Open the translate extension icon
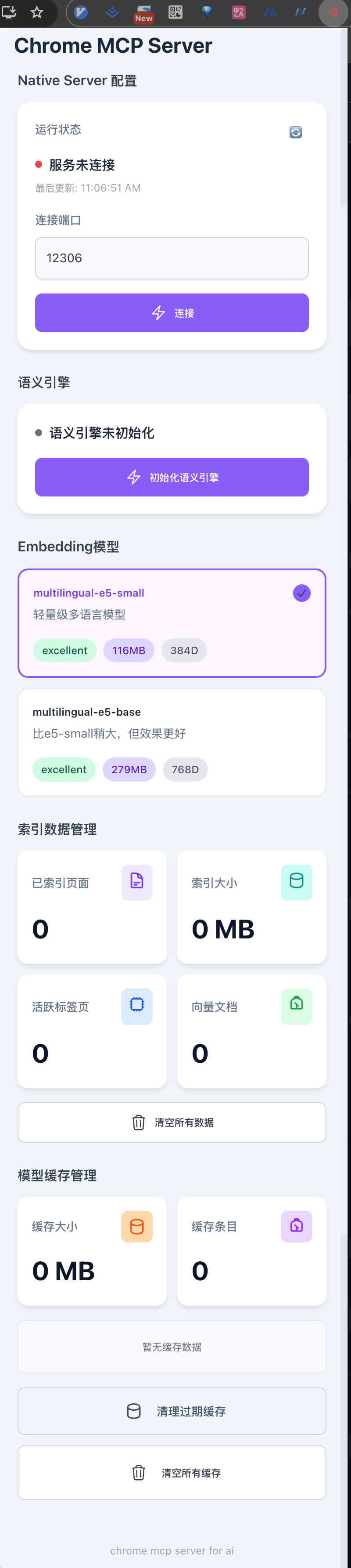The width and height of the screenshot is (351, 1568). 239,12
